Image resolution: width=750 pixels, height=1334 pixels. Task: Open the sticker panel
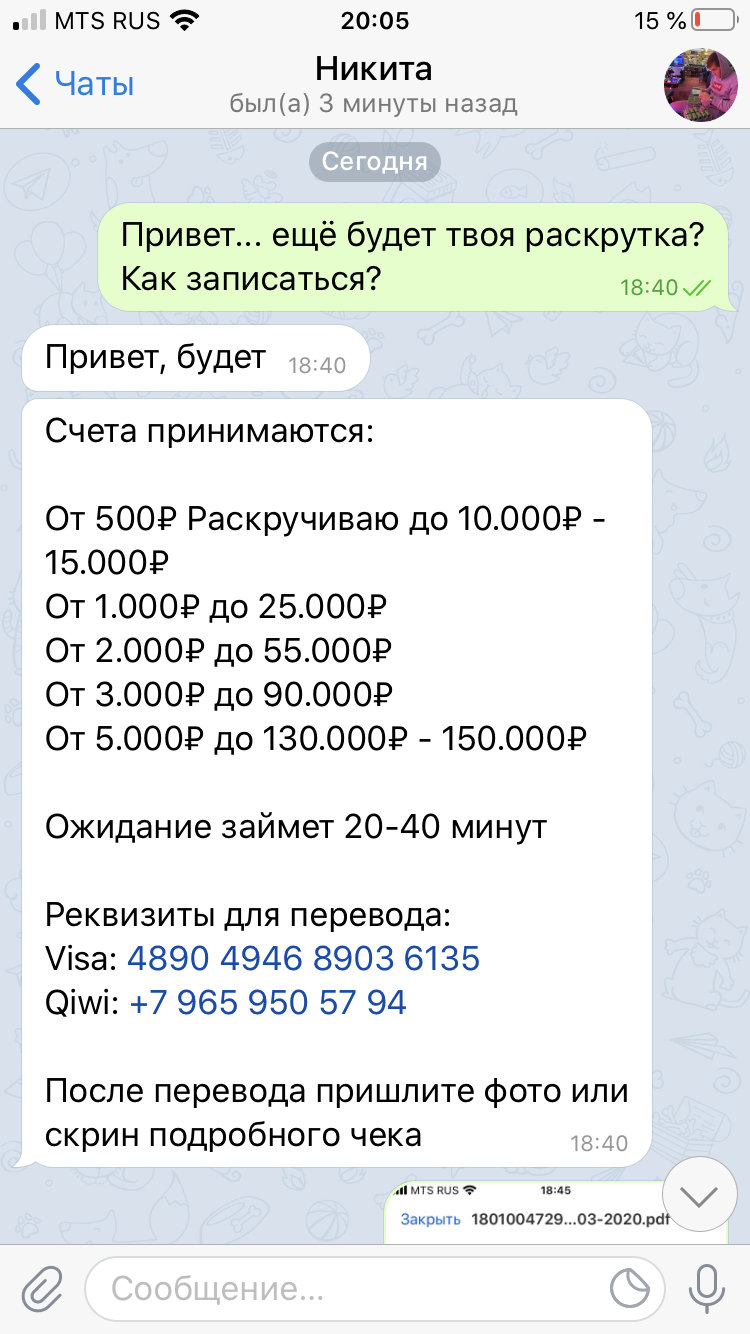pyautogui.click(x=631, y=1289)
